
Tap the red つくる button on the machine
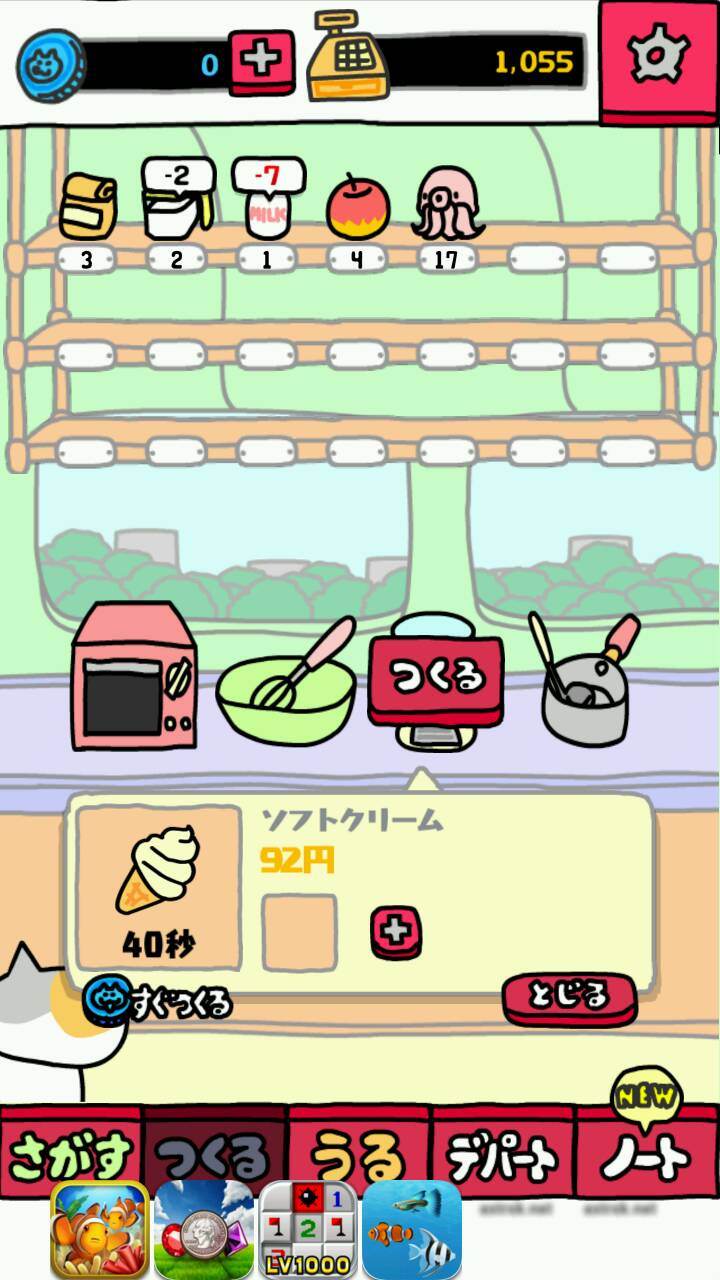click(x=436, y=677)
